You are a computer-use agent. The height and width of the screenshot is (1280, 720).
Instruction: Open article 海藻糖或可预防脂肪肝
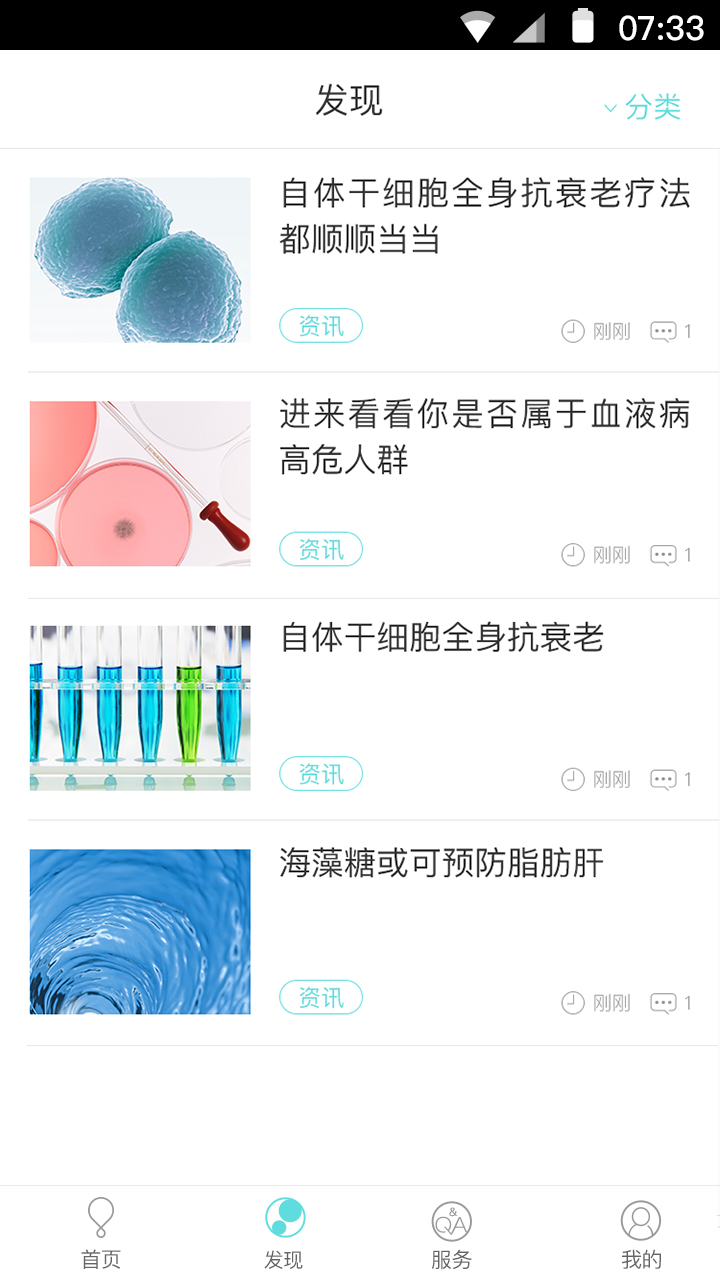click(442, 863)
